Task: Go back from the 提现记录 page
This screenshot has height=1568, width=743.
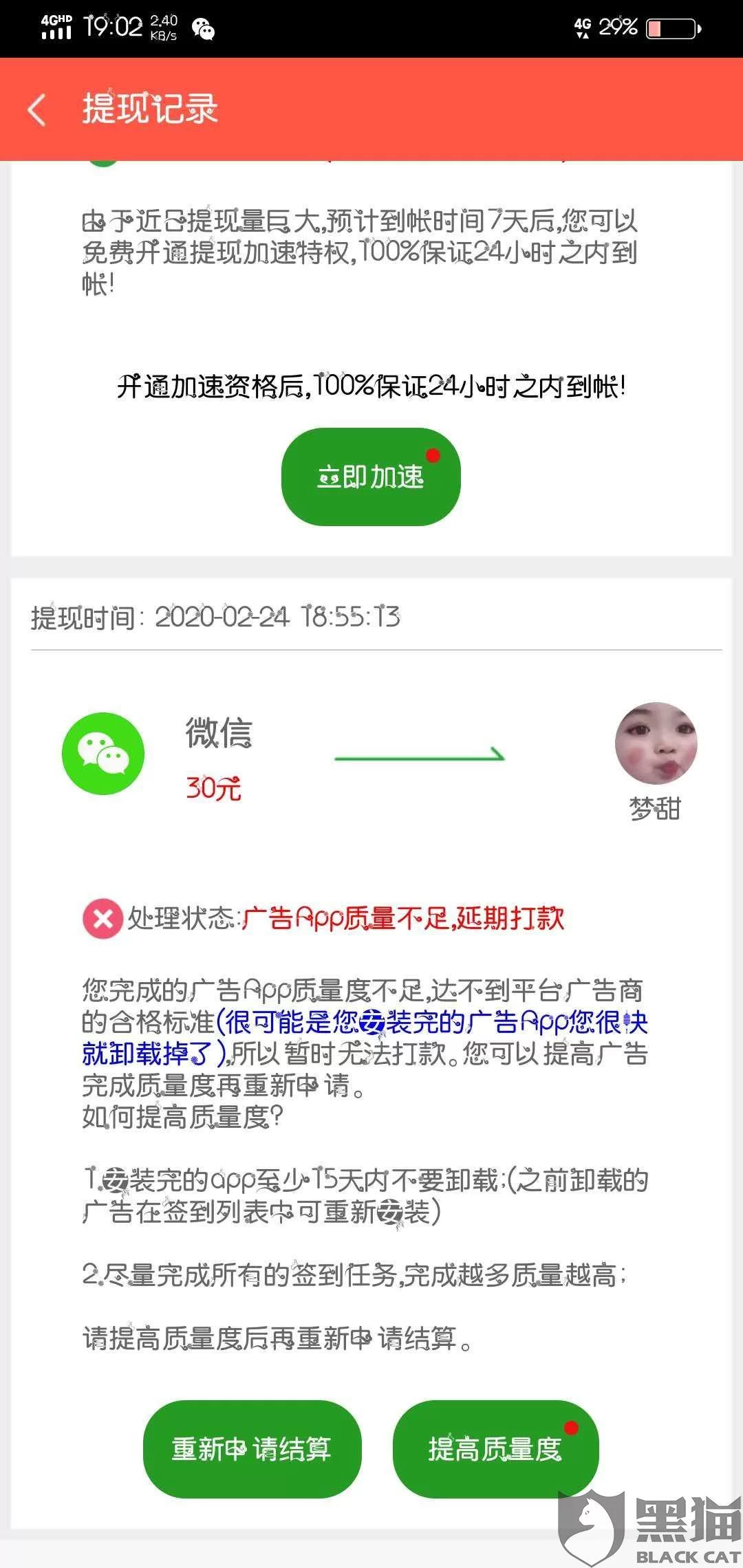Action: coord(37,110)
